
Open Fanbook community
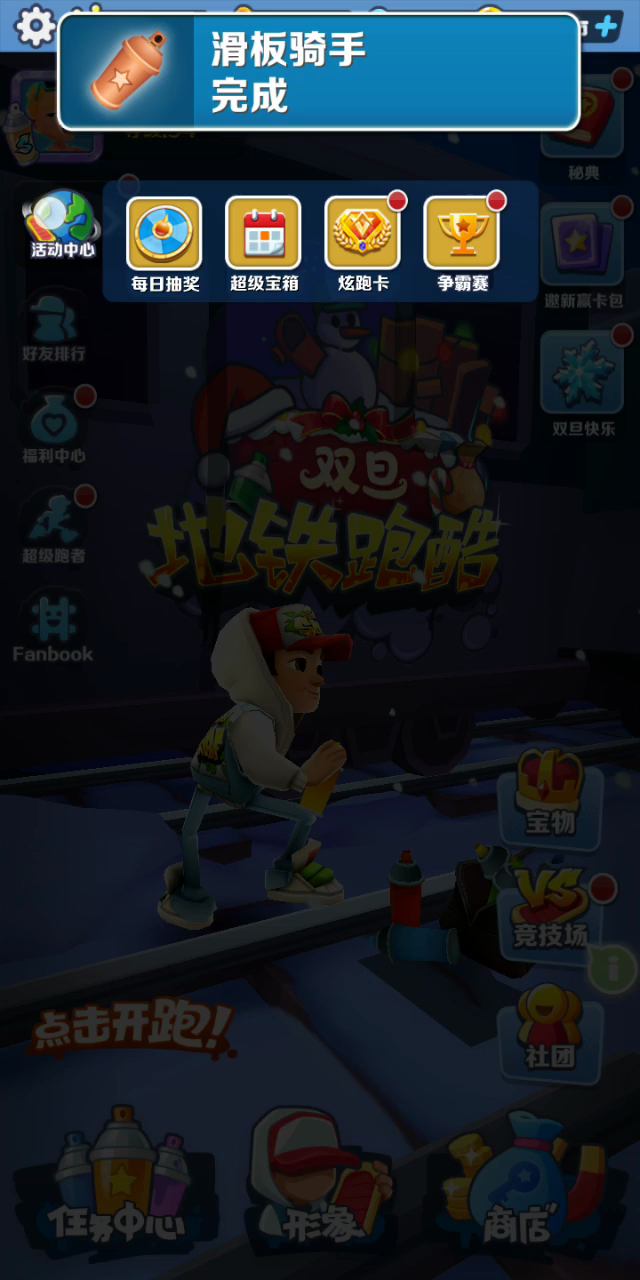[x=53, y=625]
